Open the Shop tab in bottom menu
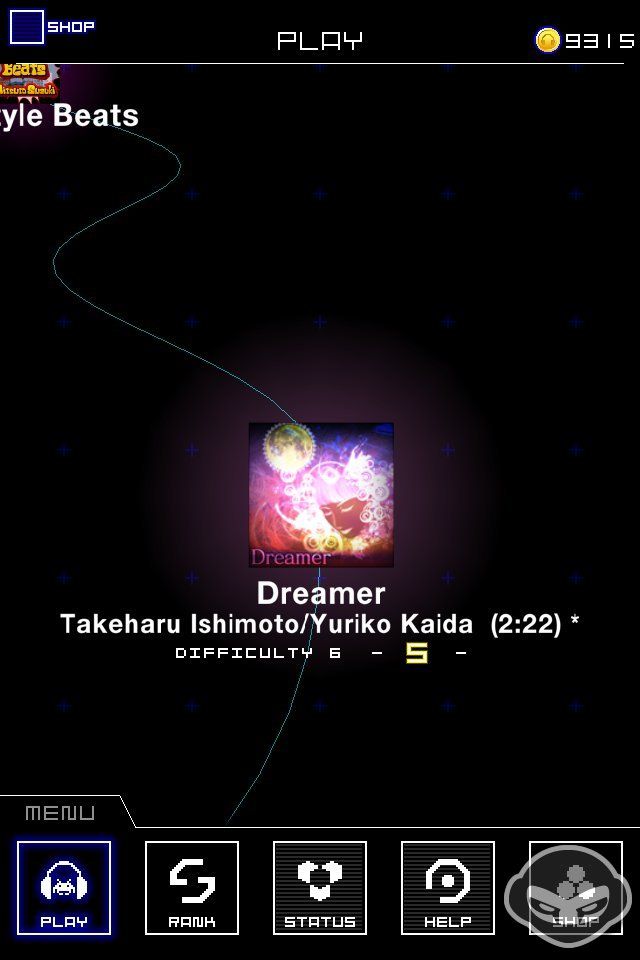 pos(575,888)
